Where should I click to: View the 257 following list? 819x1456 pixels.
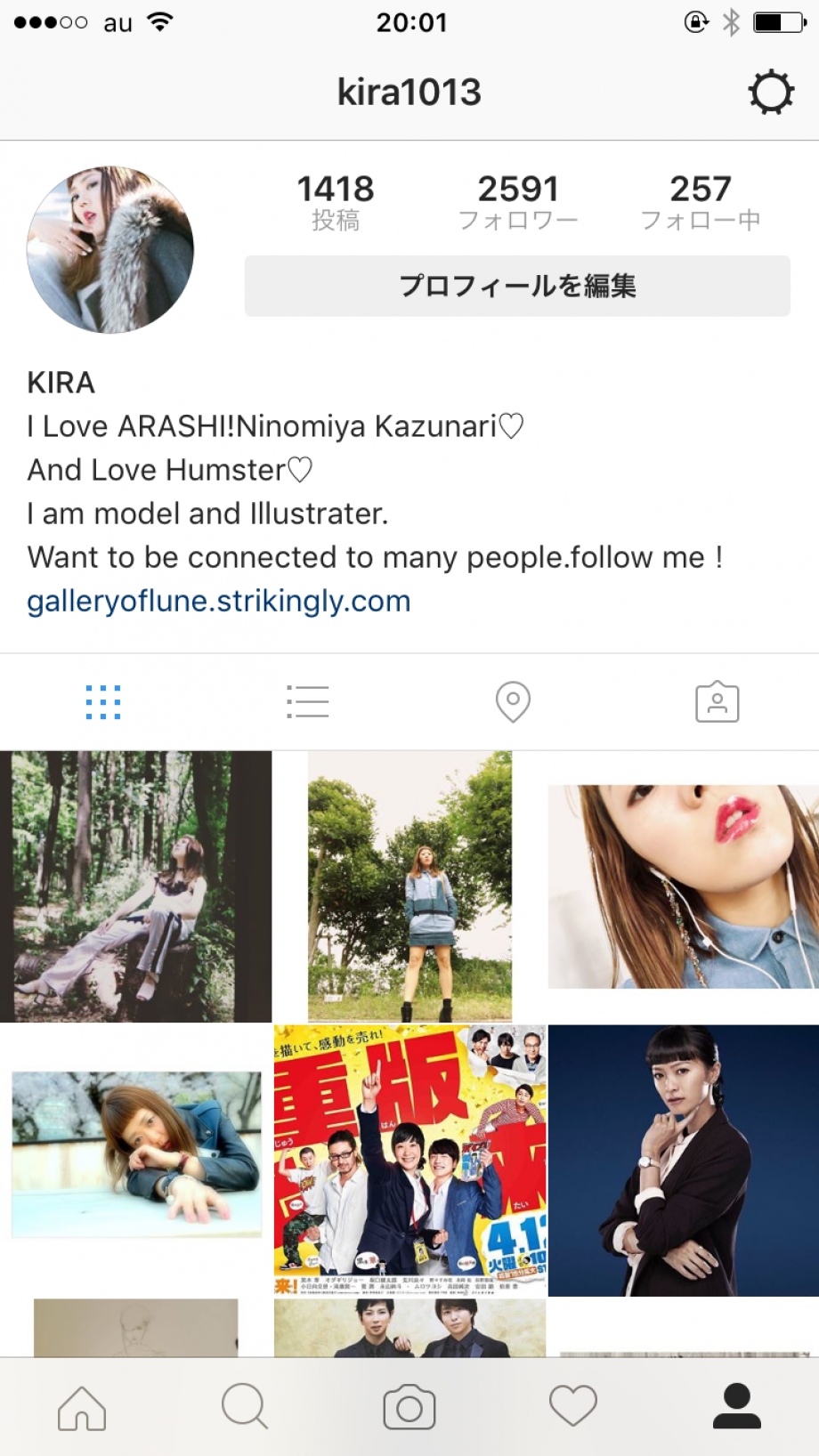coord(701,202)
